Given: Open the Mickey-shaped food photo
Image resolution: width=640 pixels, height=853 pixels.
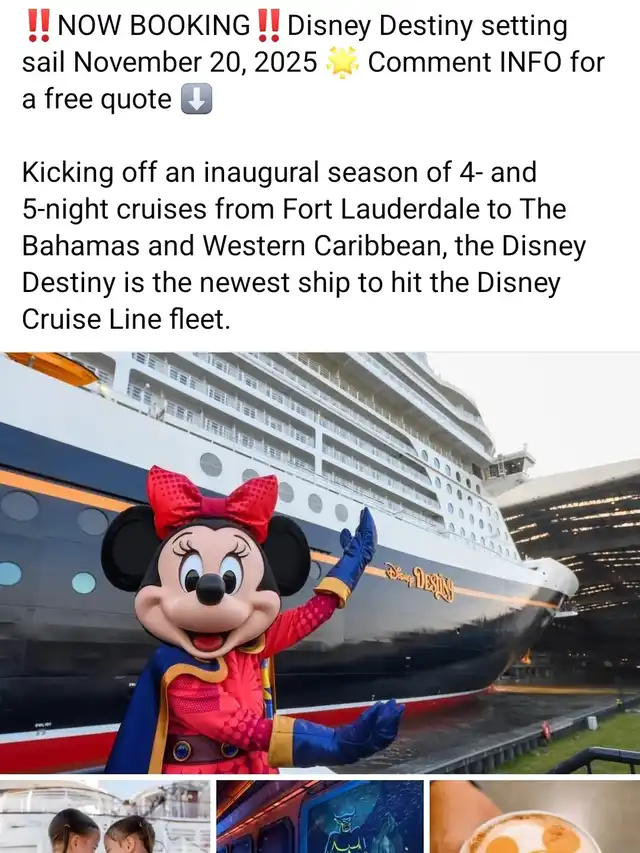Looking at the screenshot, I should point(535,816).
